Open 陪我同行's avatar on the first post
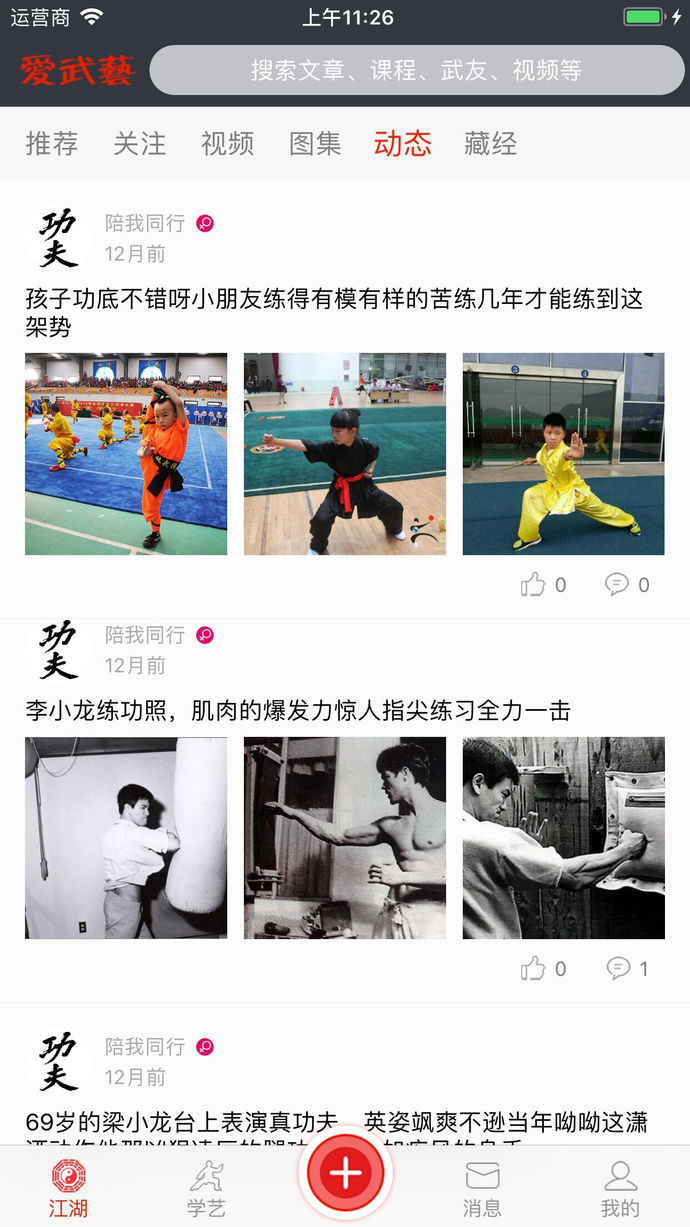690x1227 pixels. [58, 238]
